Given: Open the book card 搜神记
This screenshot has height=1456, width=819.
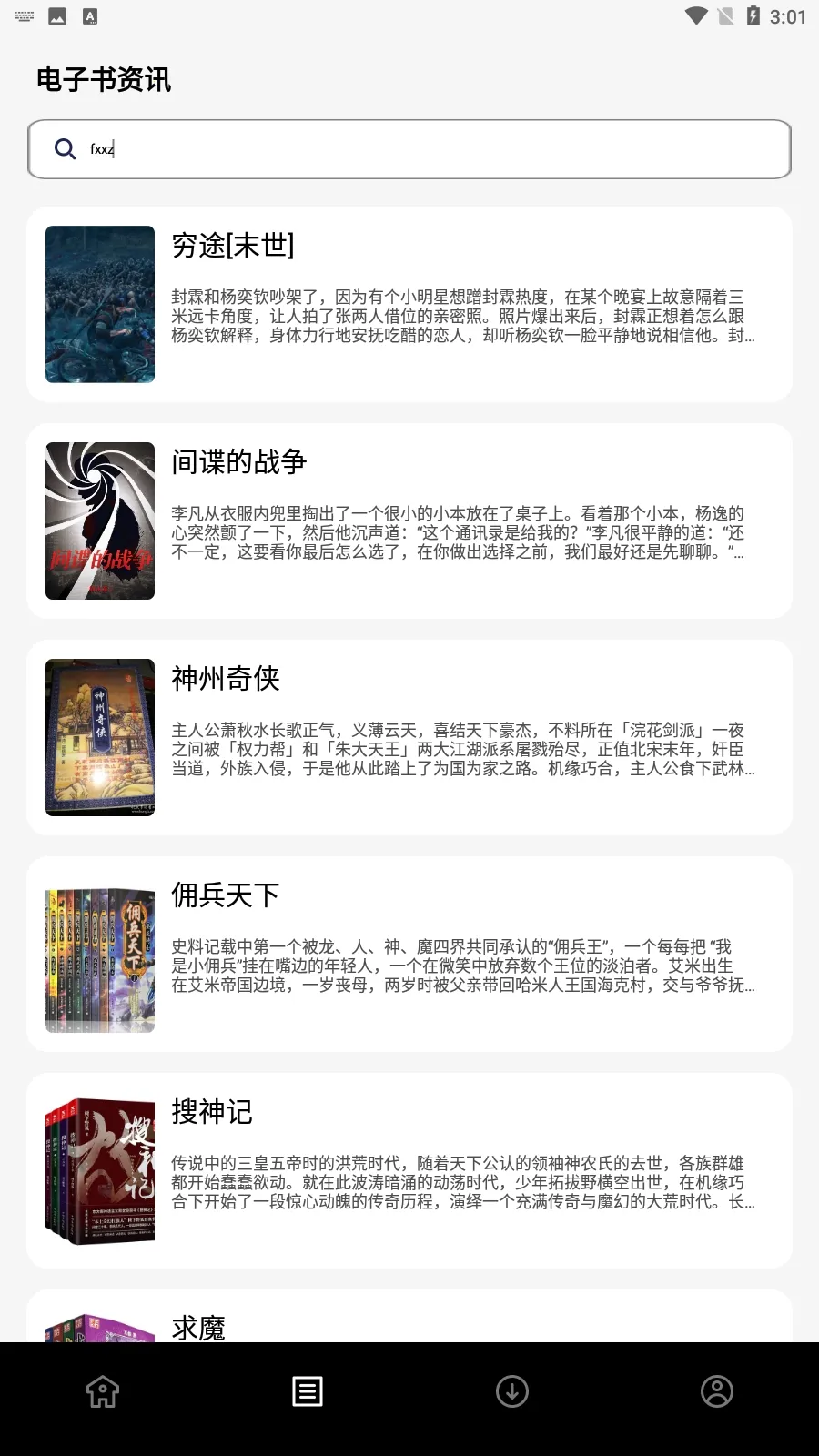Looking at the screenshot, I should [x=409, y=1170].
